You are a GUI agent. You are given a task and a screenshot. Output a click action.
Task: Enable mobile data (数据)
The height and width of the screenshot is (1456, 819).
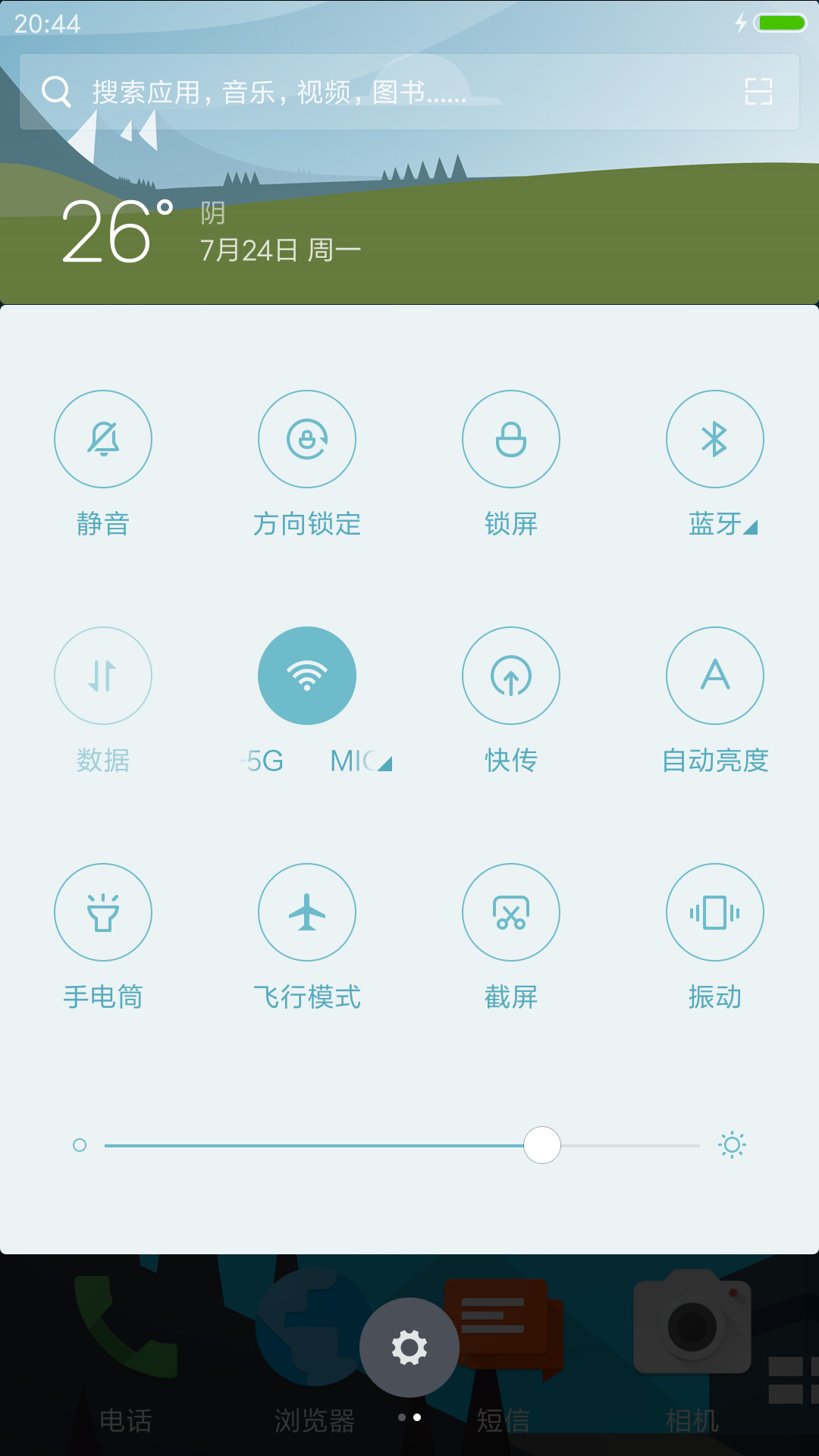[x=103, y=676]
